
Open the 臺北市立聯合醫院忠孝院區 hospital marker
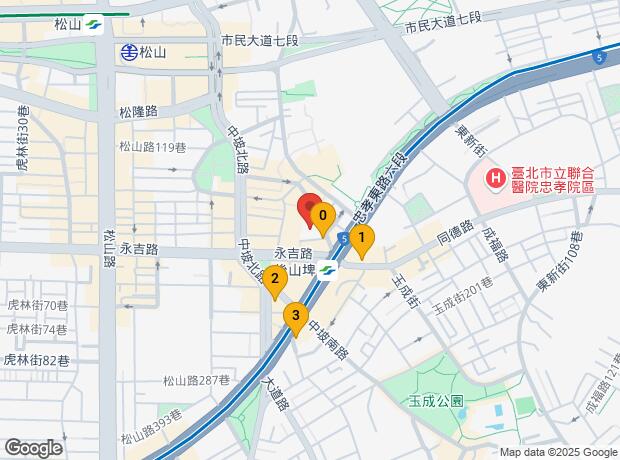pos(494,179)
